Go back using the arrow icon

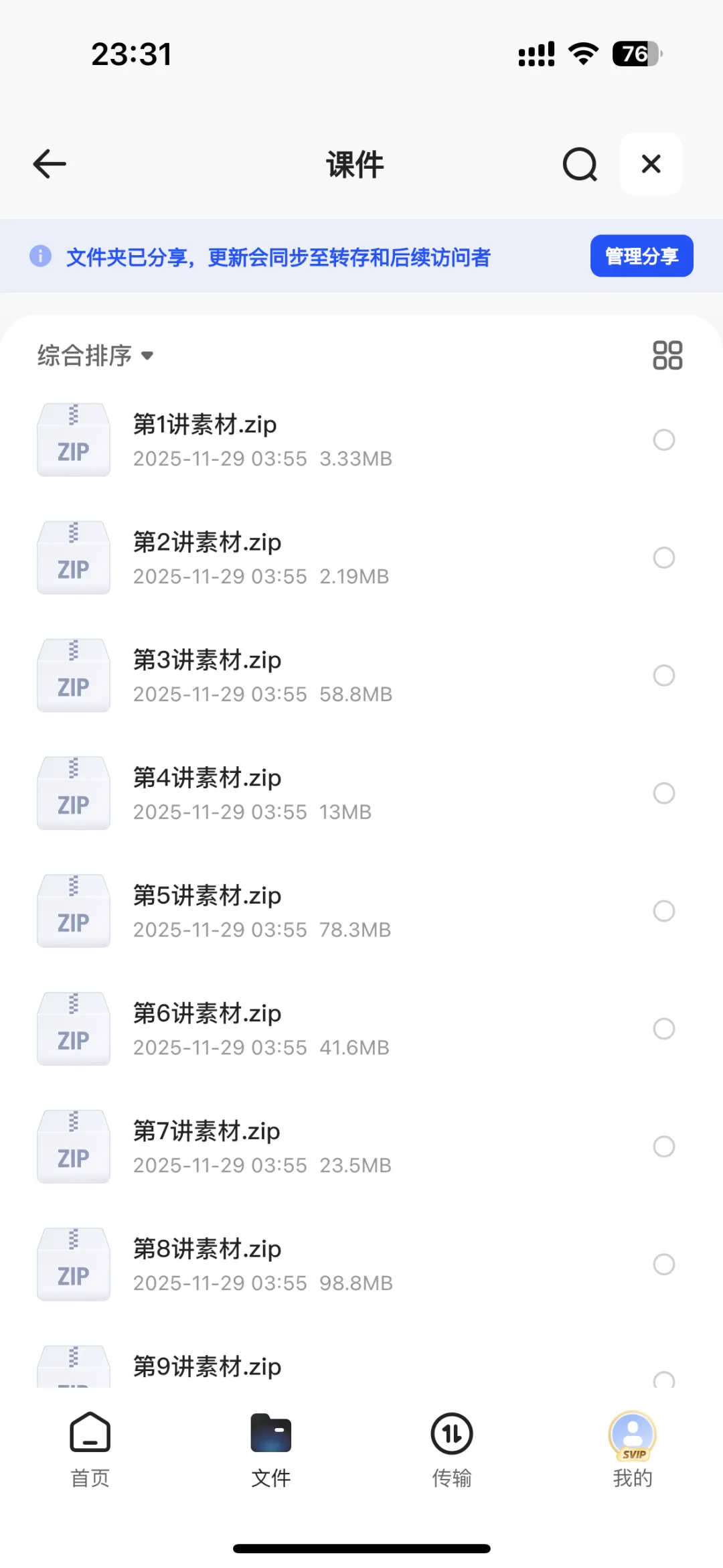click(50, 164)
